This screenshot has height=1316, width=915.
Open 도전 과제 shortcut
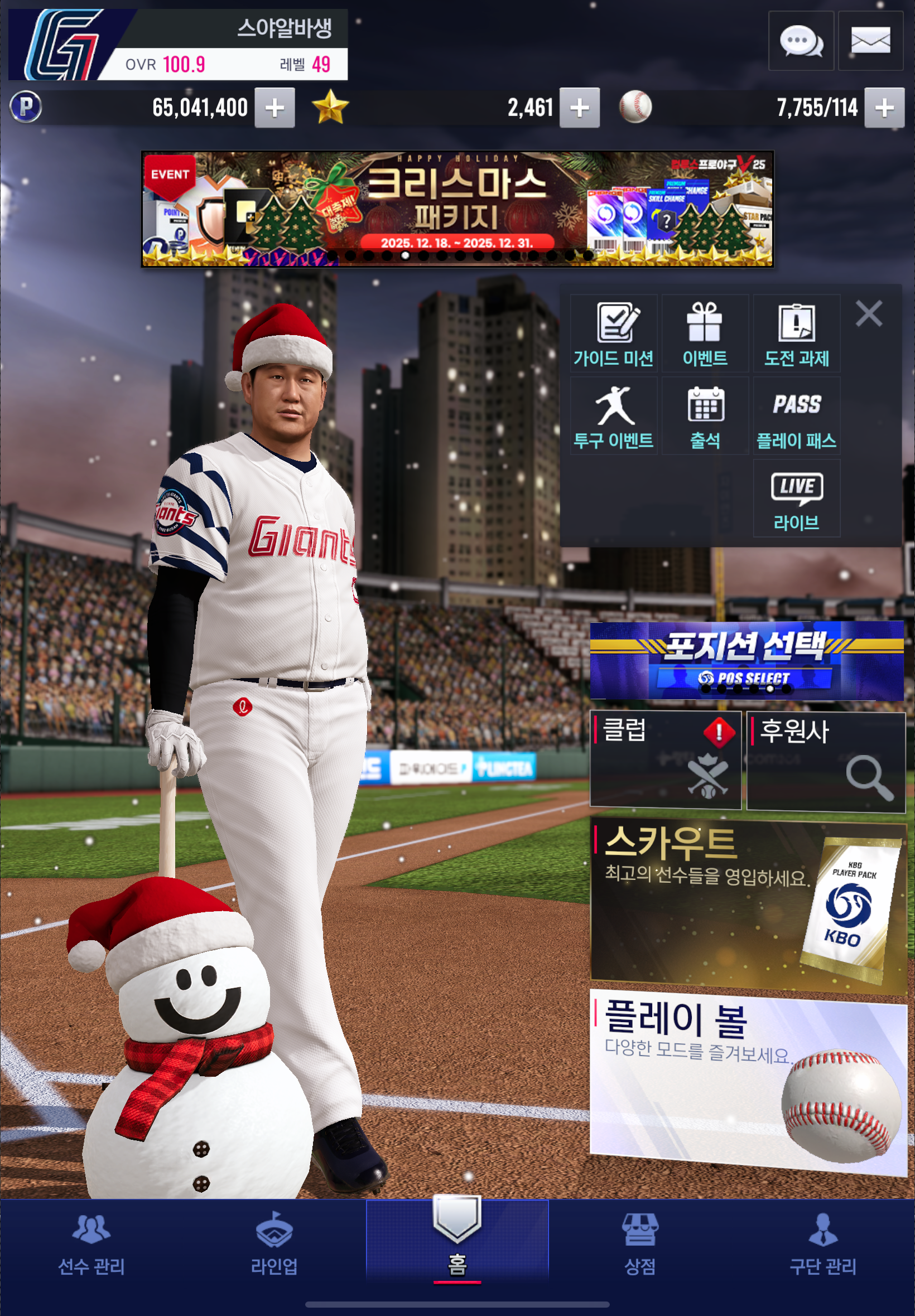[796, 334]
